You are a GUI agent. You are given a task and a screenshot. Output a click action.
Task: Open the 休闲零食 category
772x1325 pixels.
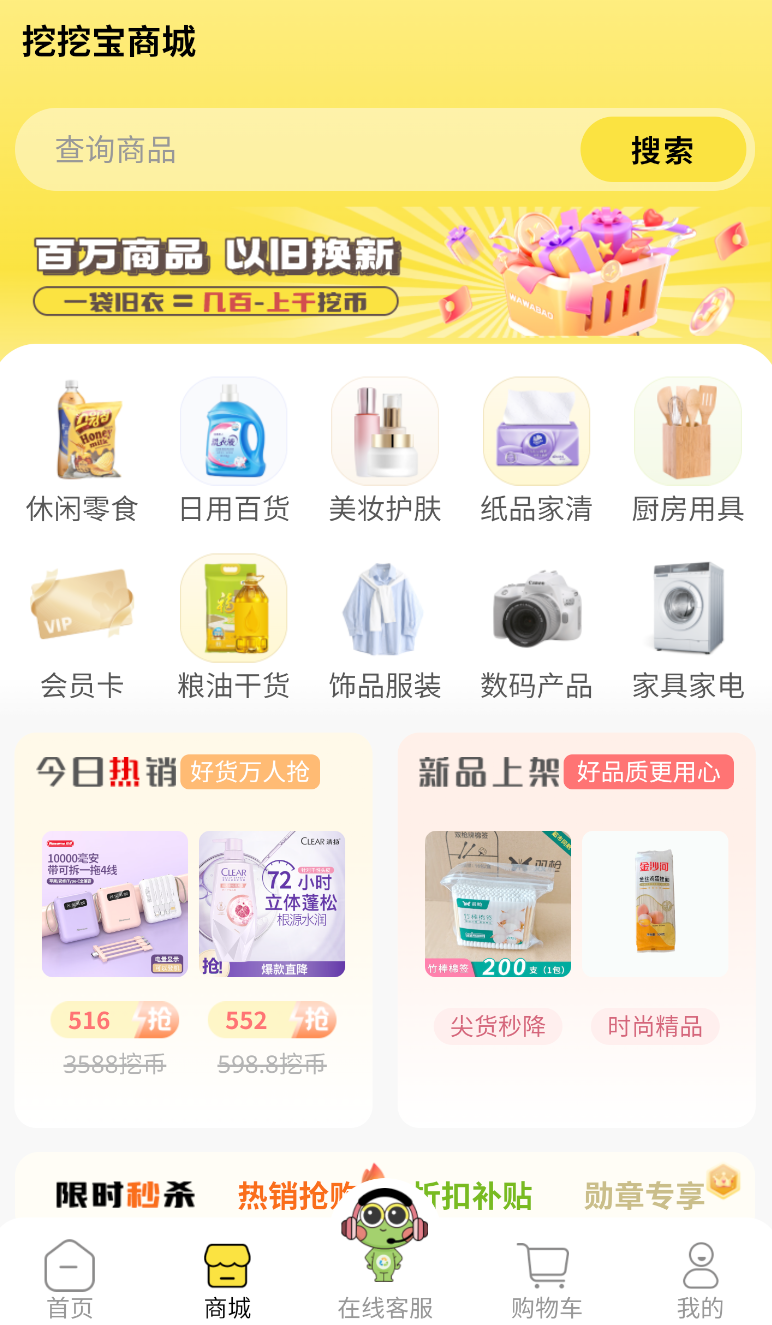(x=82, y=451)
